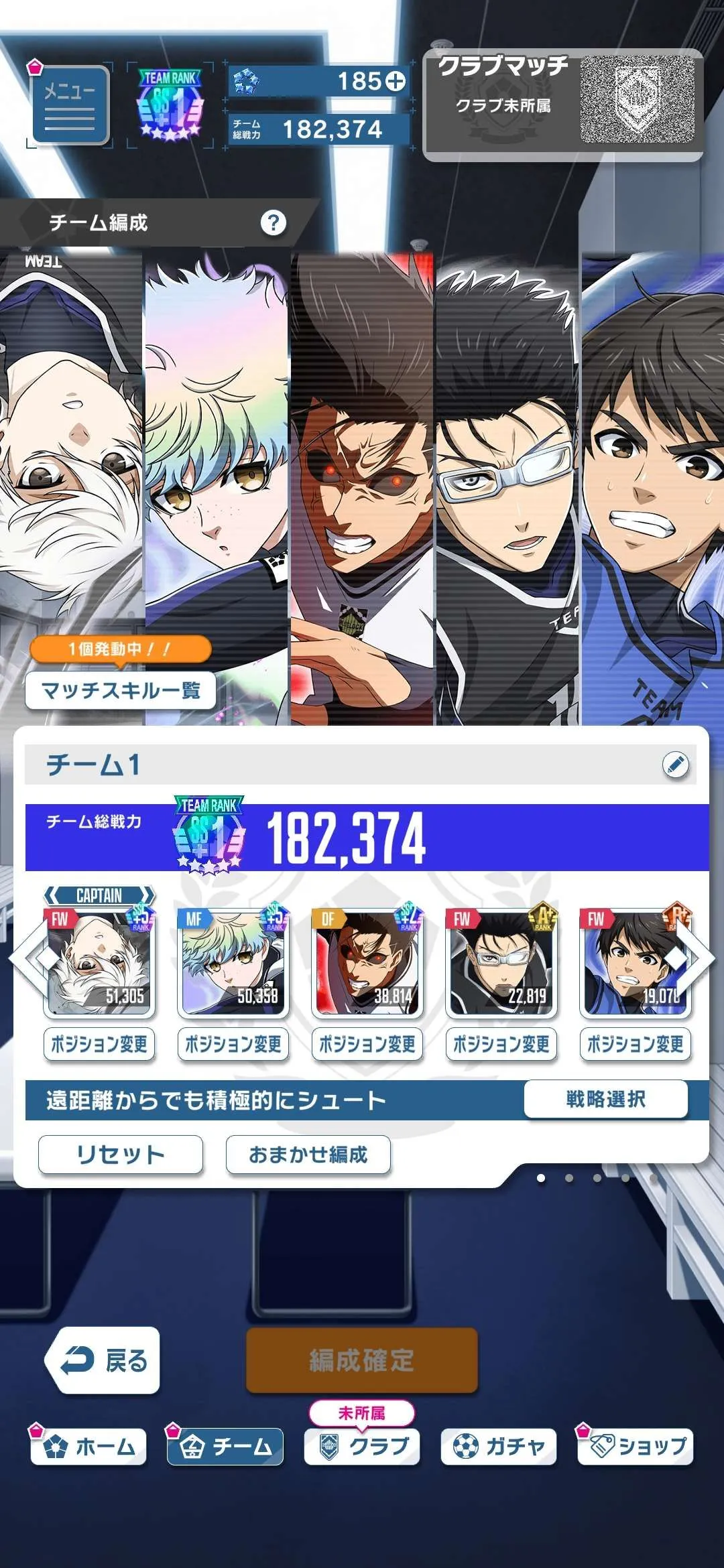Change position of the DF 38,814 player
Screen dimensions: 724x1568
(367, 1044)
